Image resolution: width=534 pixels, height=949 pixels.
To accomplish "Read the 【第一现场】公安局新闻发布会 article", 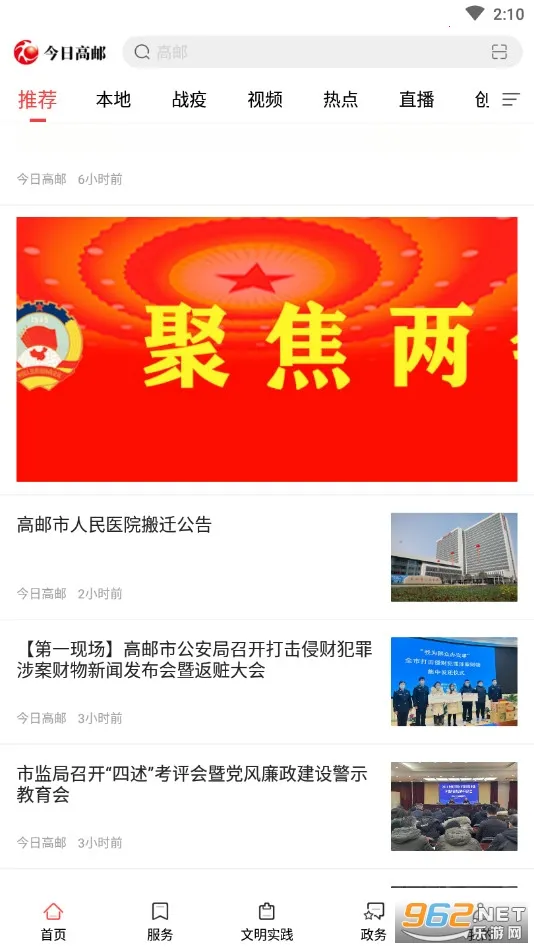I will point(267,681).
